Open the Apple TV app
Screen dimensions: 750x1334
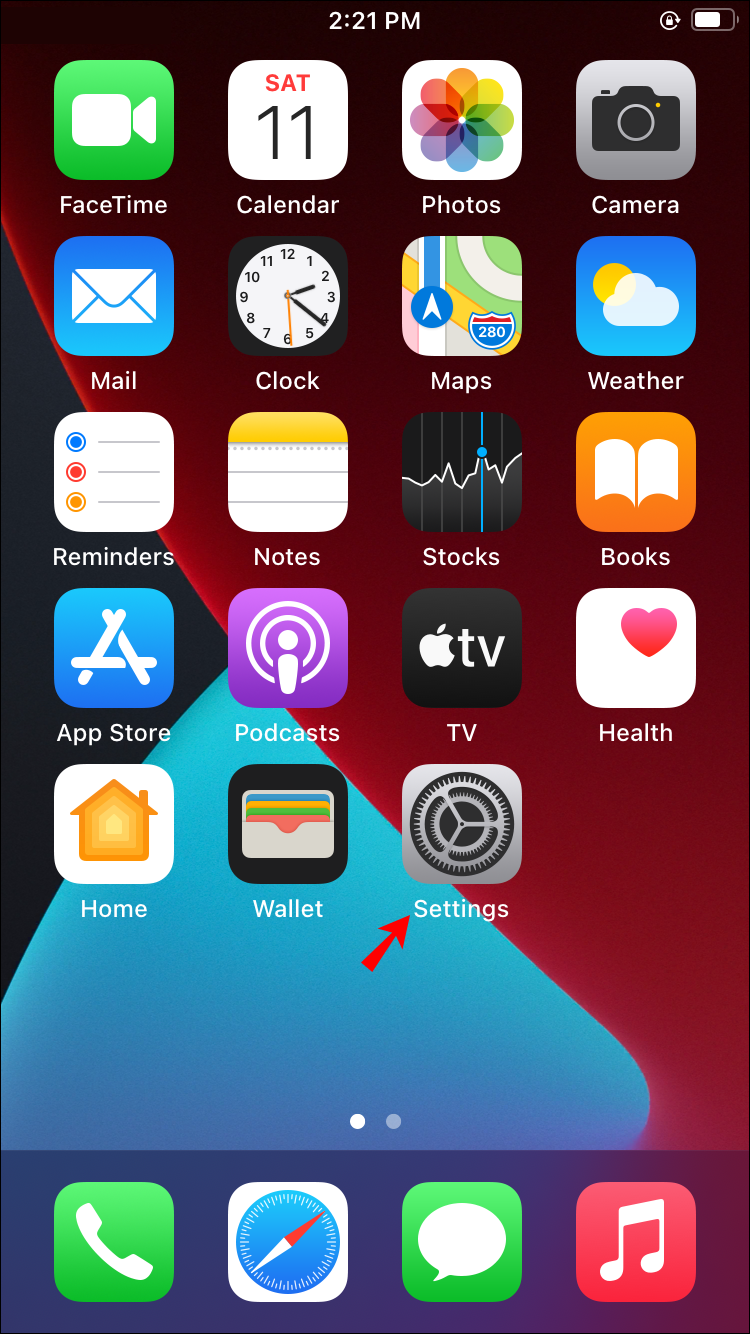[x=461, y=648]
